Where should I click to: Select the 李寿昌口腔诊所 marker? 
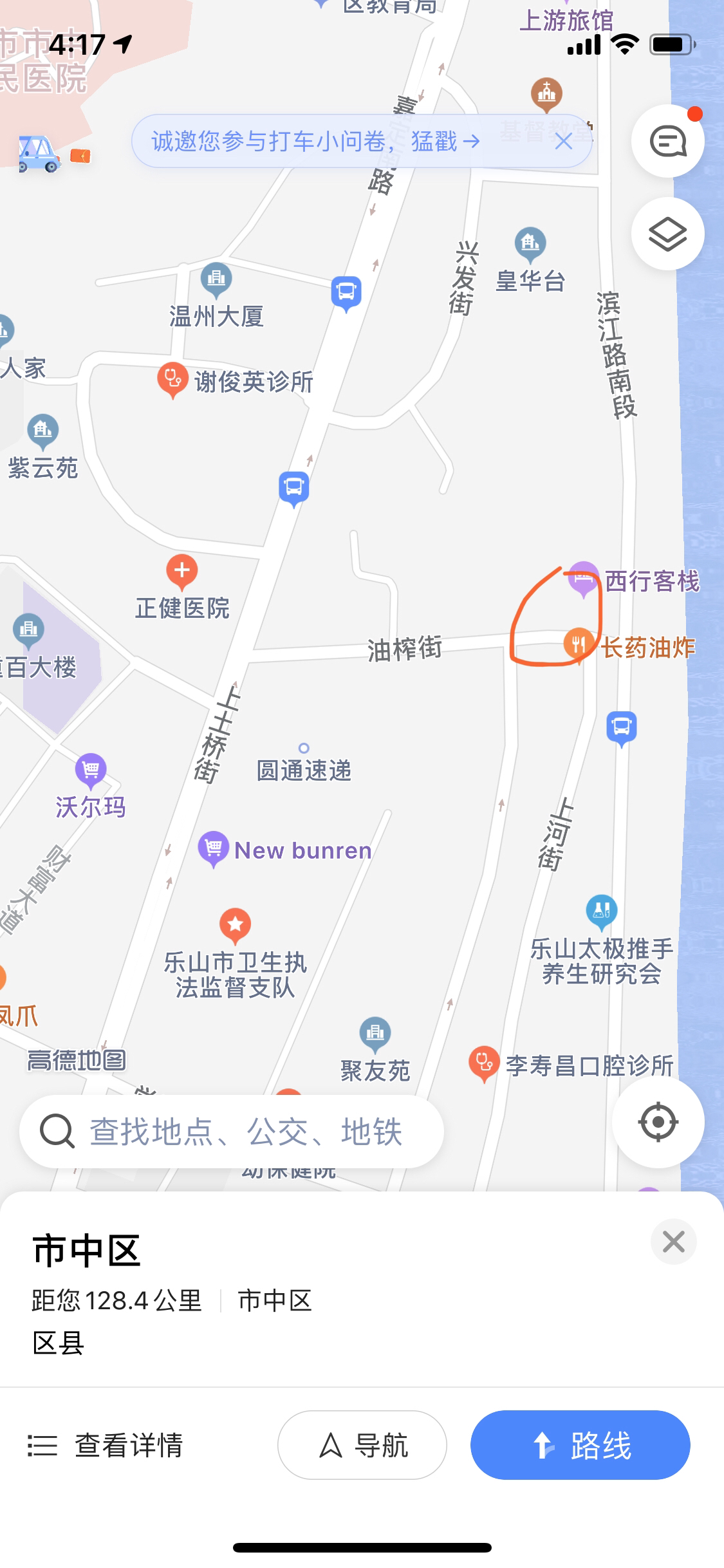point(484,1062)
